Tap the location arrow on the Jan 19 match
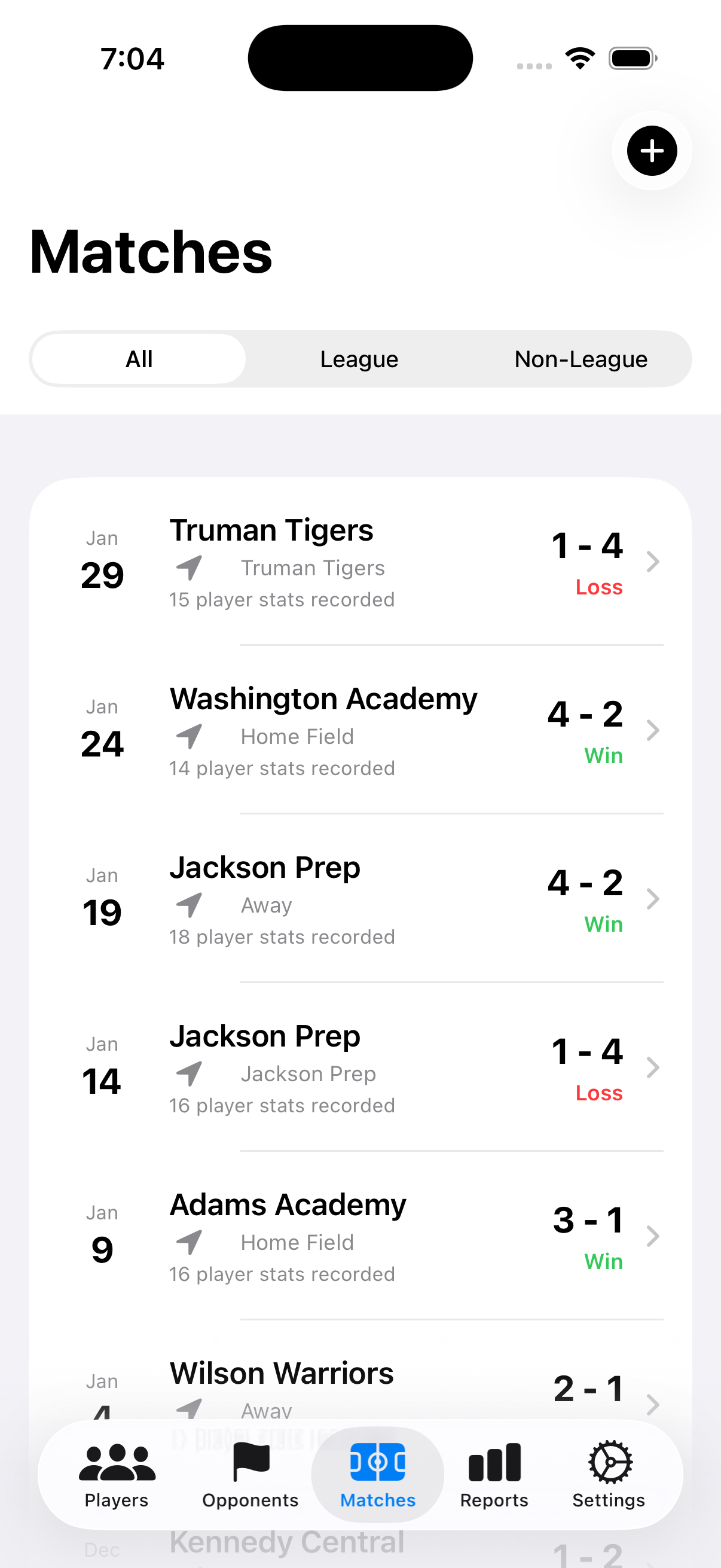This screenshot has height=1568, width=721. 188,905
